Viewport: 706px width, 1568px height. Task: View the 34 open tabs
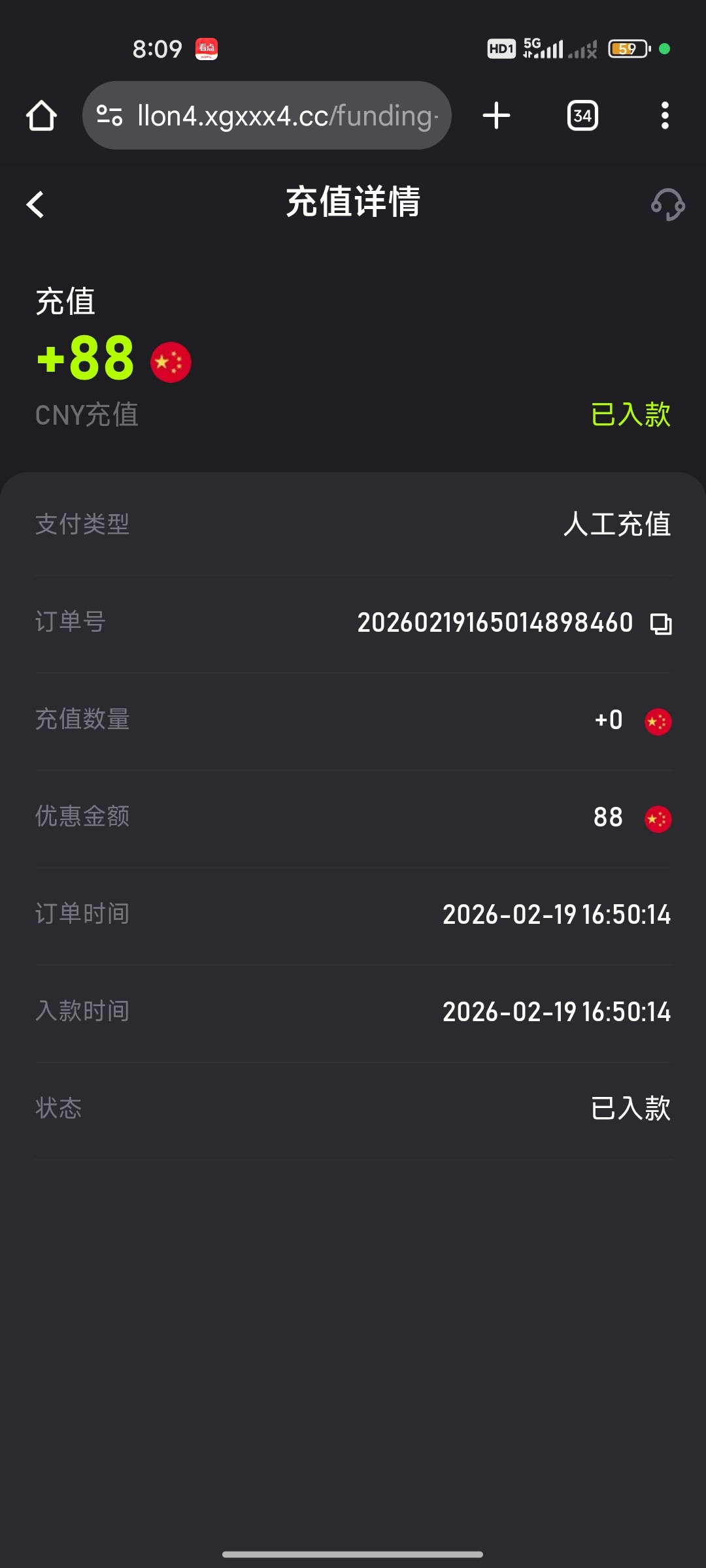coord(582,116)
